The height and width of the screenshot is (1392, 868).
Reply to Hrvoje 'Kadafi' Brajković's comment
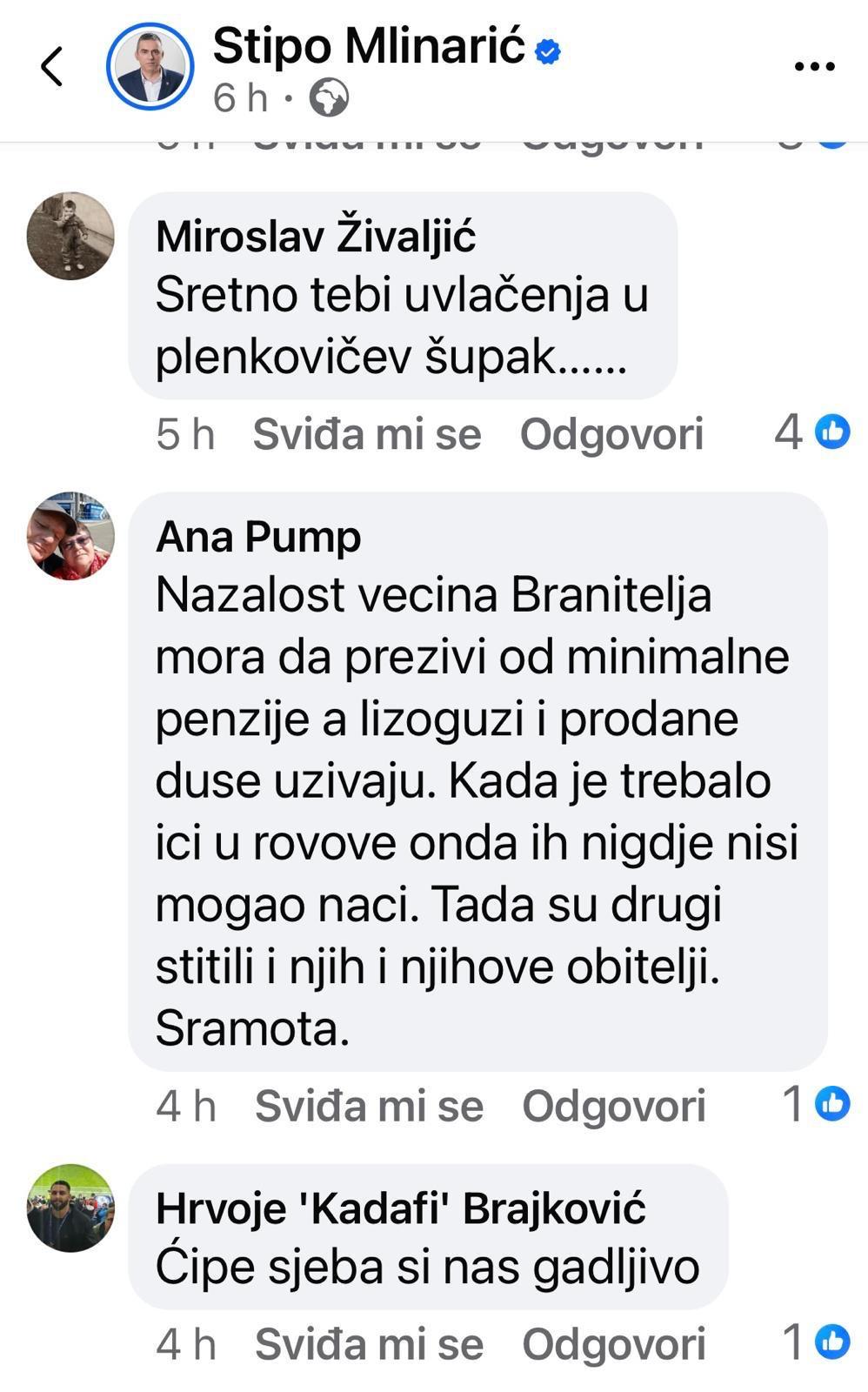pos(613,1344)
